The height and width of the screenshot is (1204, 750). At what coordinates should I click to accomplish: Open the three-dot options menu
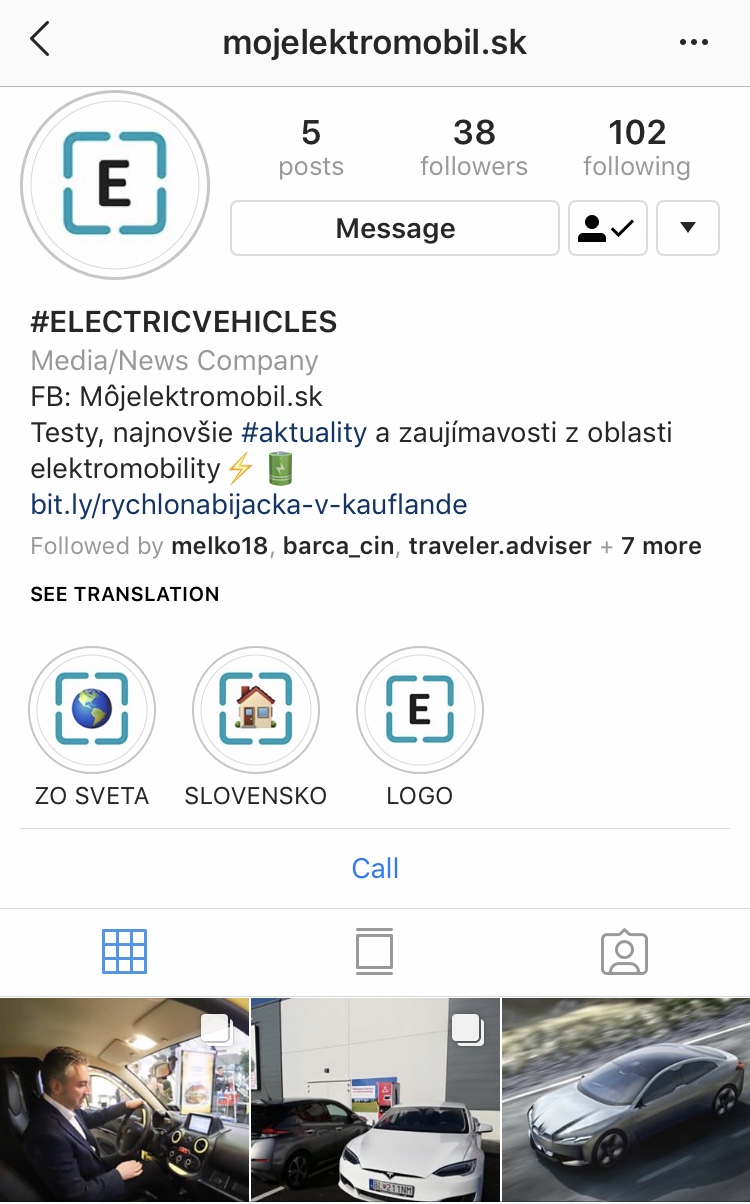(x=693, y=42)
